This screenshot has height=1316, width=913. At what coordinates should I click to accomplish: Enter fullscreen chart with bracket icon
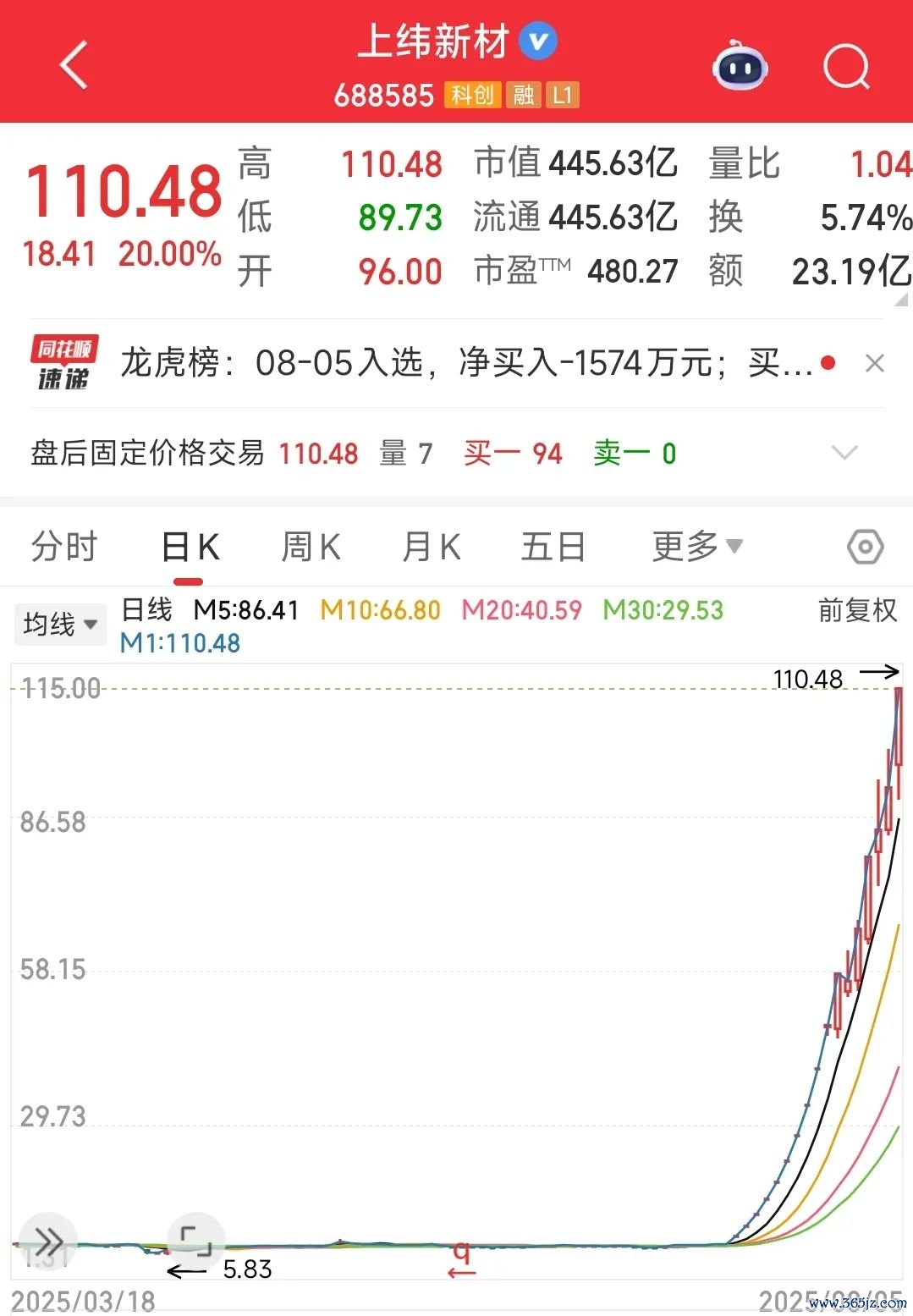coord(195,1241)
